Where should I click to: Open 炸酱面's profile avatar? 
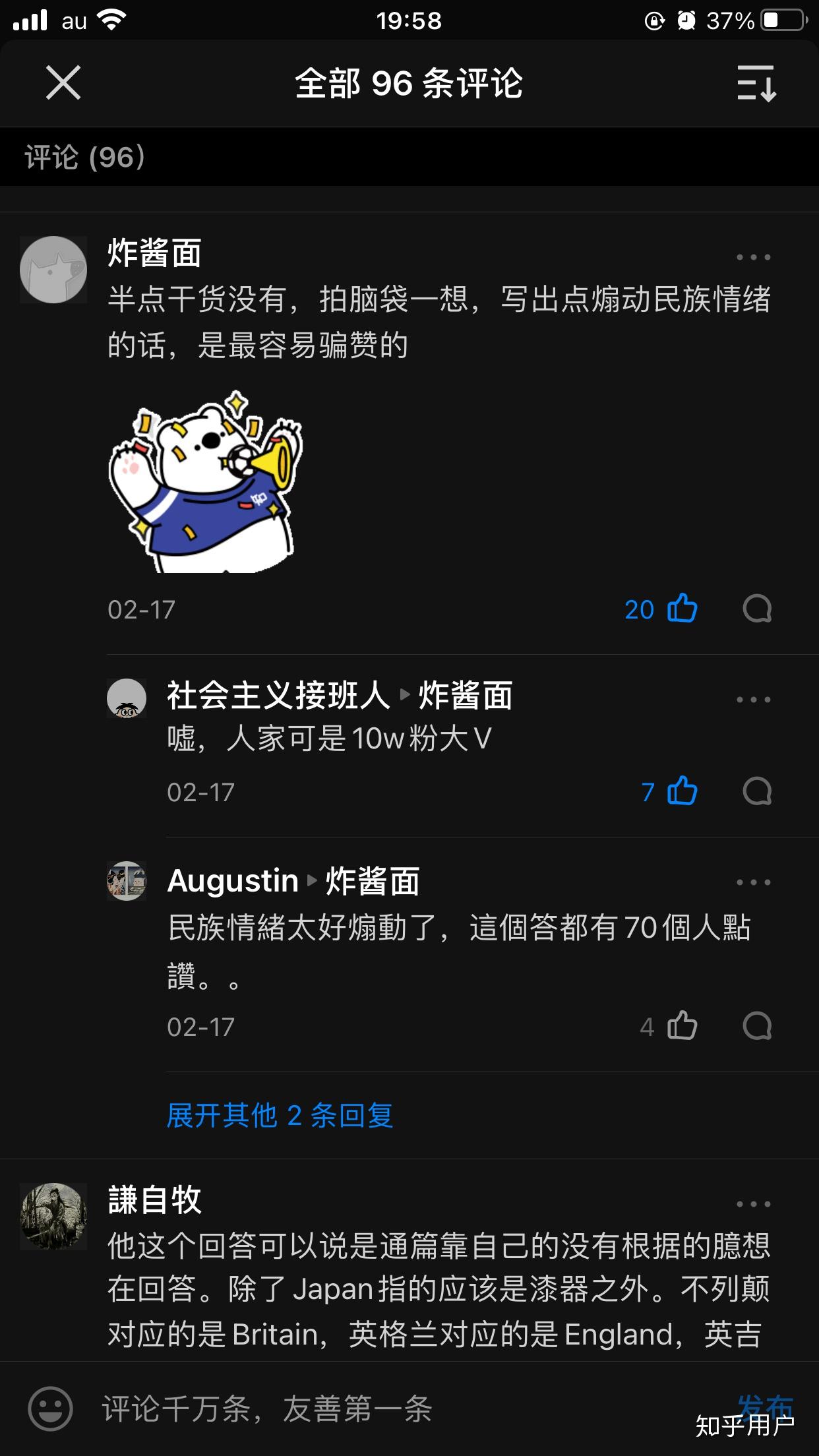(x=53, y=270)
